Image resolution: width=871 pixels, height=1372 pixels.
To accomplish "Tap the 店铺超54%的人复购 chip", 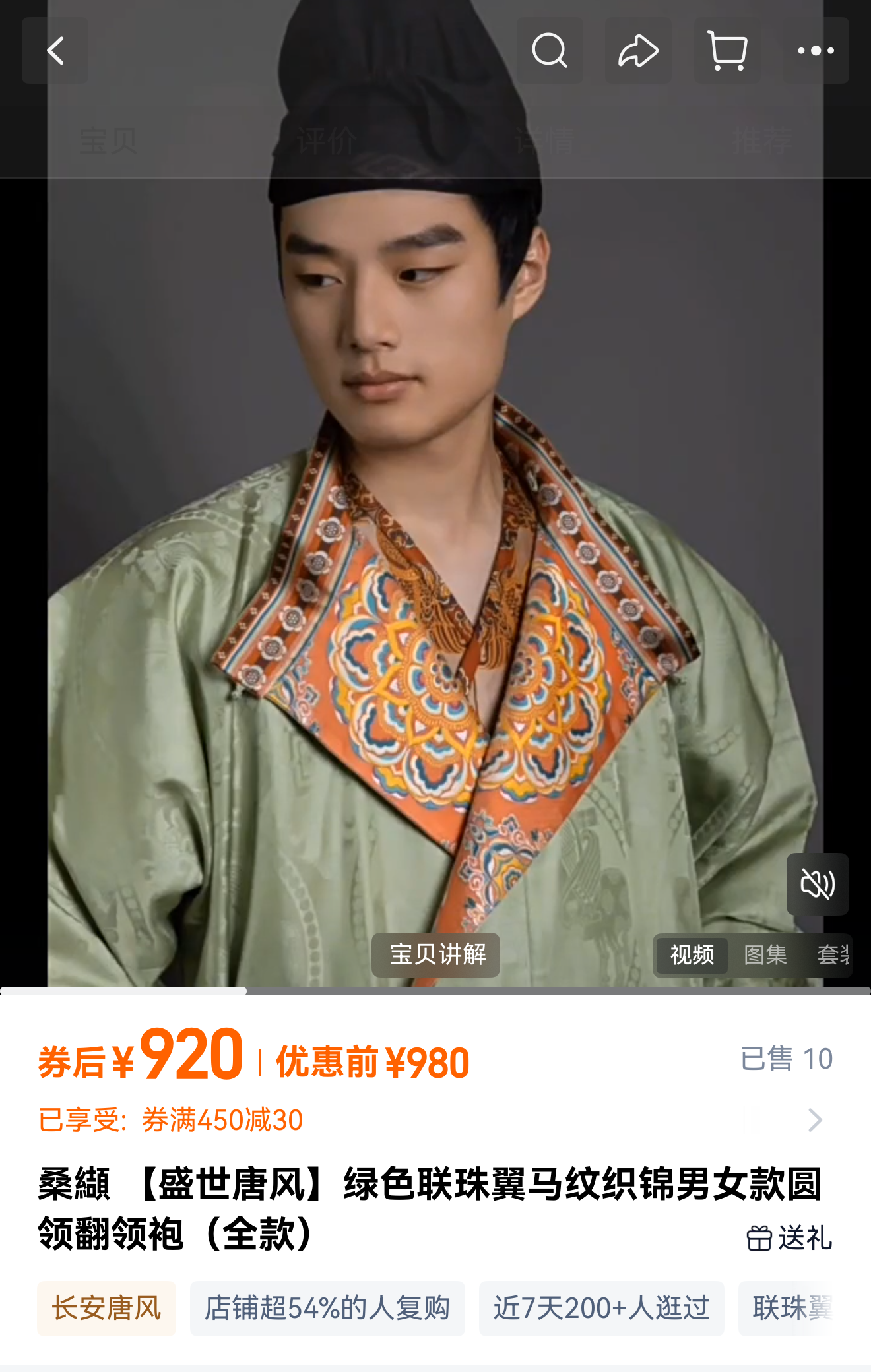I will (327, 1308).
